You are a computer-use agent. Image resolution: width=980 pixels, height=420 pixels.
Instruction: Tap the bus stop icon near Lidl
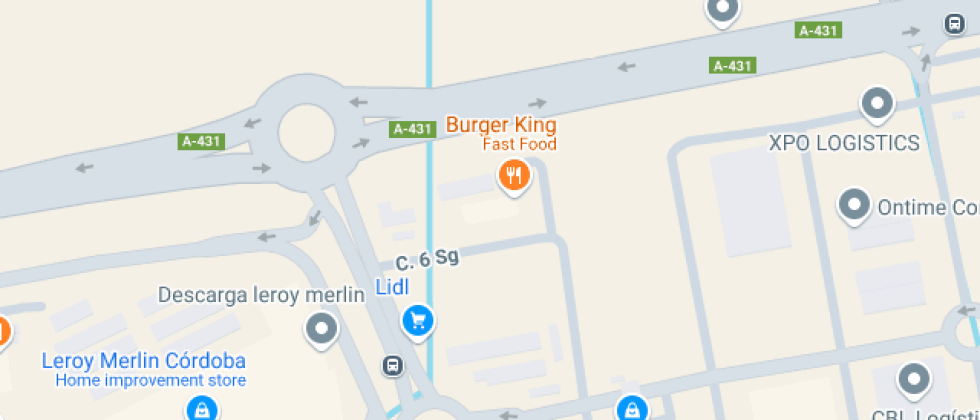[393, 365]
